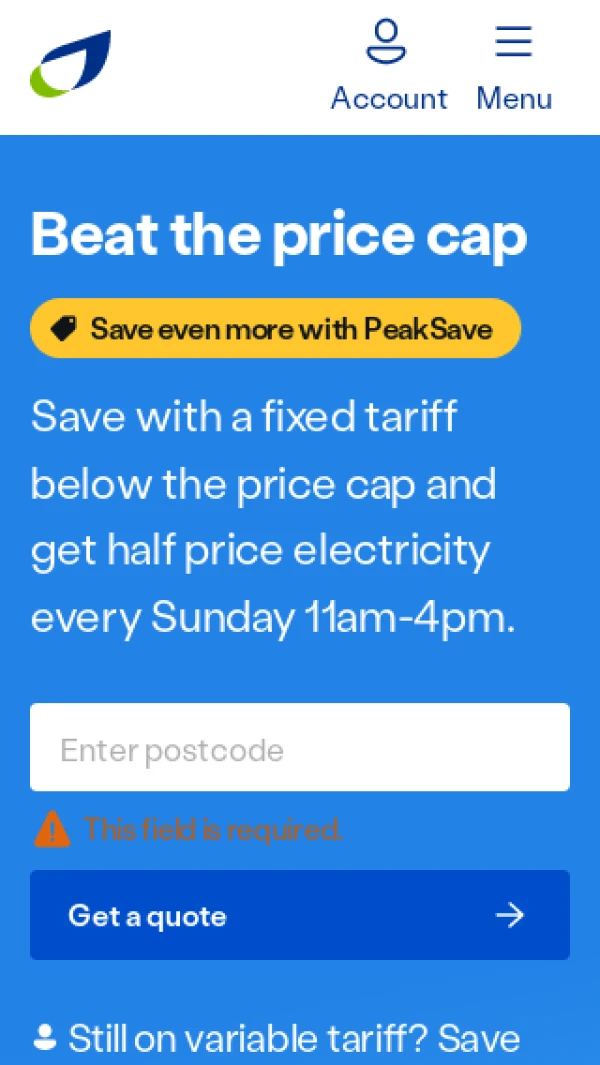Tap the Get a quote button
This screenshot has width=600, height=1065.
pos(300,915)
